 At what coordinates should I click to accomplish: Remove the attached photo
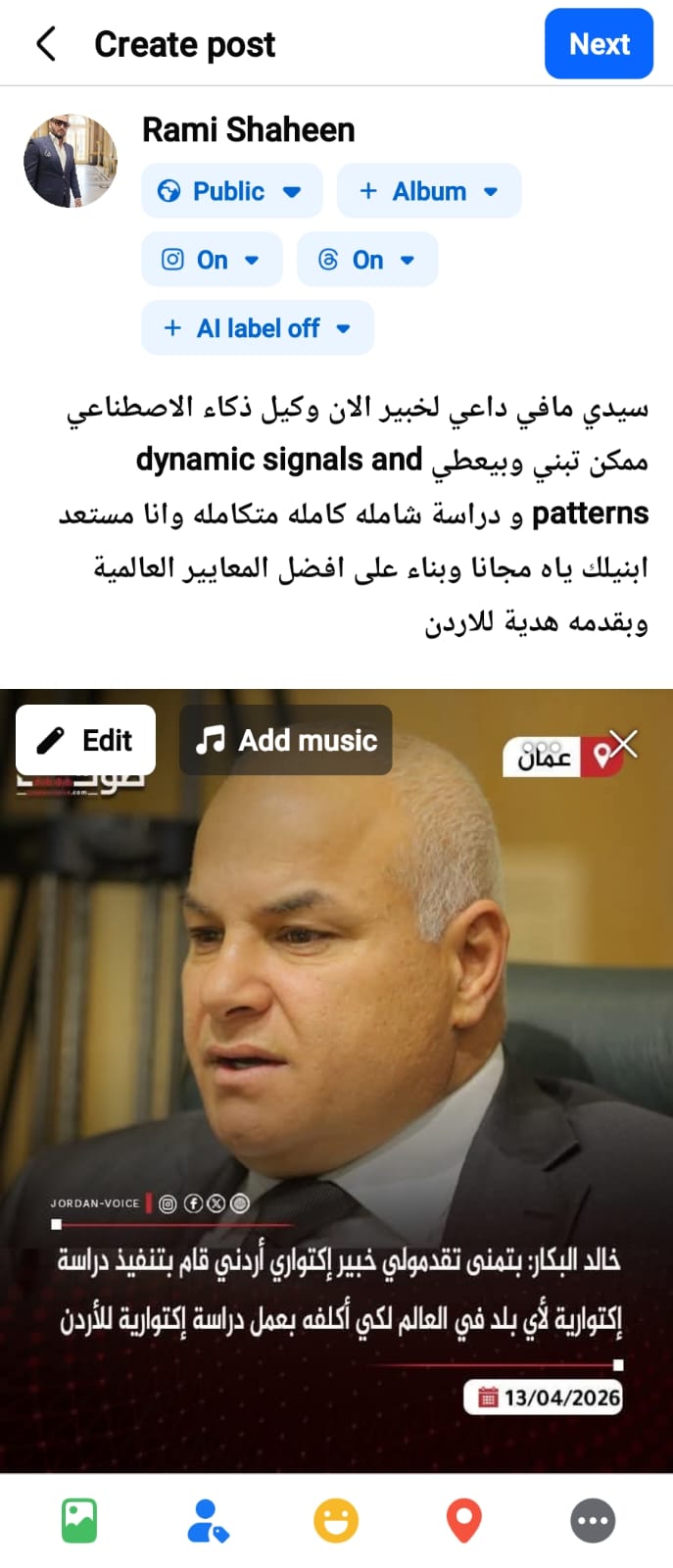tap(624, 744)
